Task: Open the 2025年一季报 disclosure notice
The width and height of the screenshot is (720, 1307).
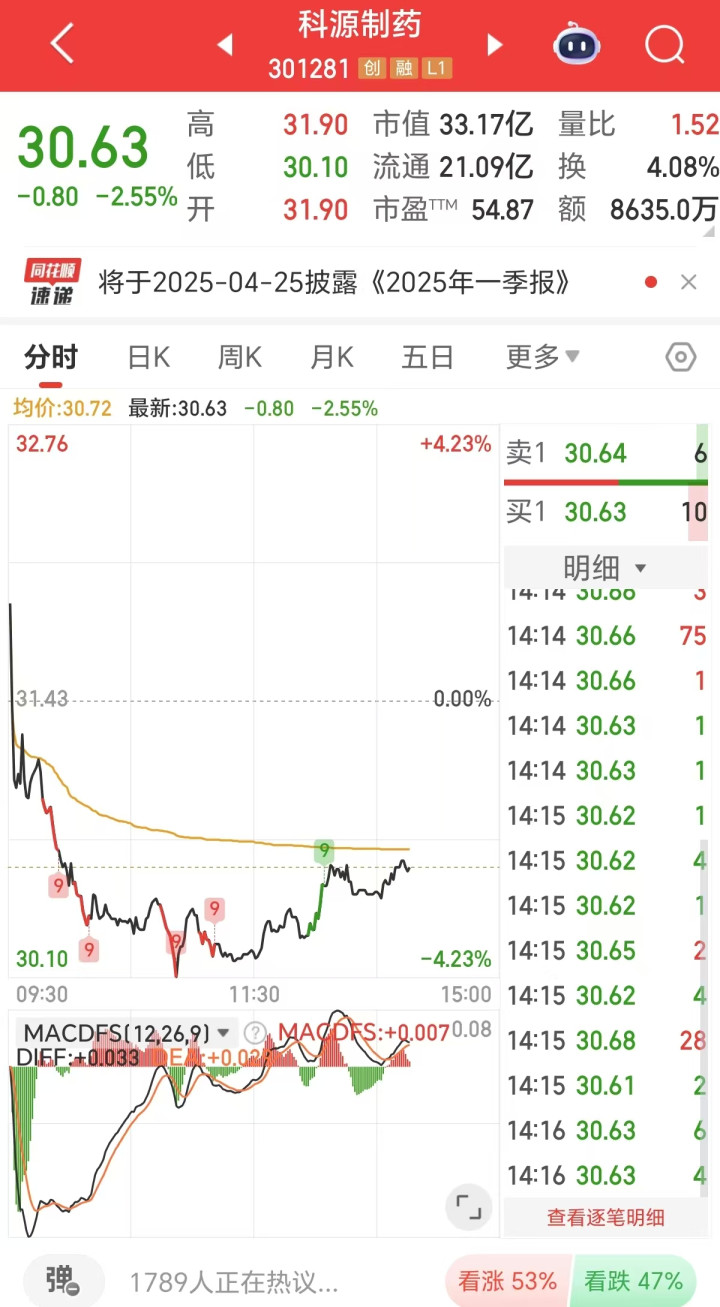Action: pos(335,283)
